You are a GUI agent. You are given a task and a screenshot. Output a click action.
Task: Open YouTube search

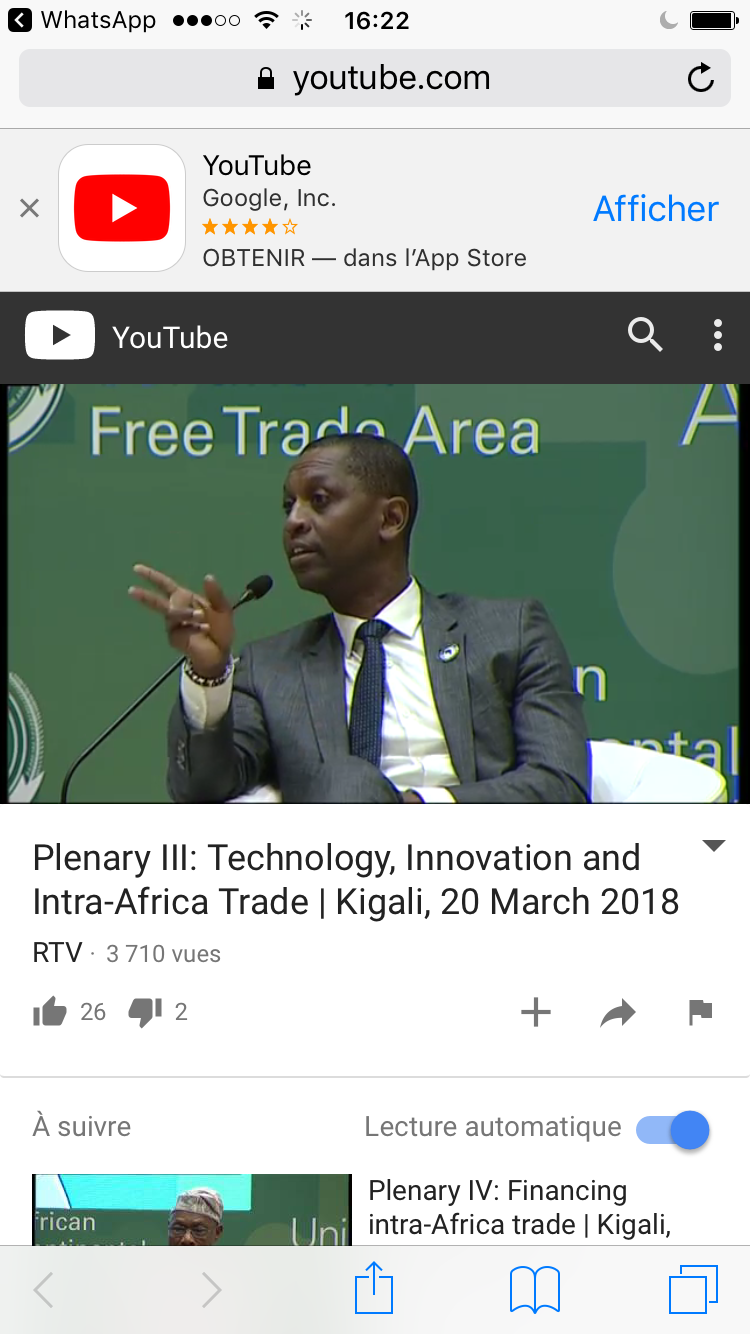point(645,336)
